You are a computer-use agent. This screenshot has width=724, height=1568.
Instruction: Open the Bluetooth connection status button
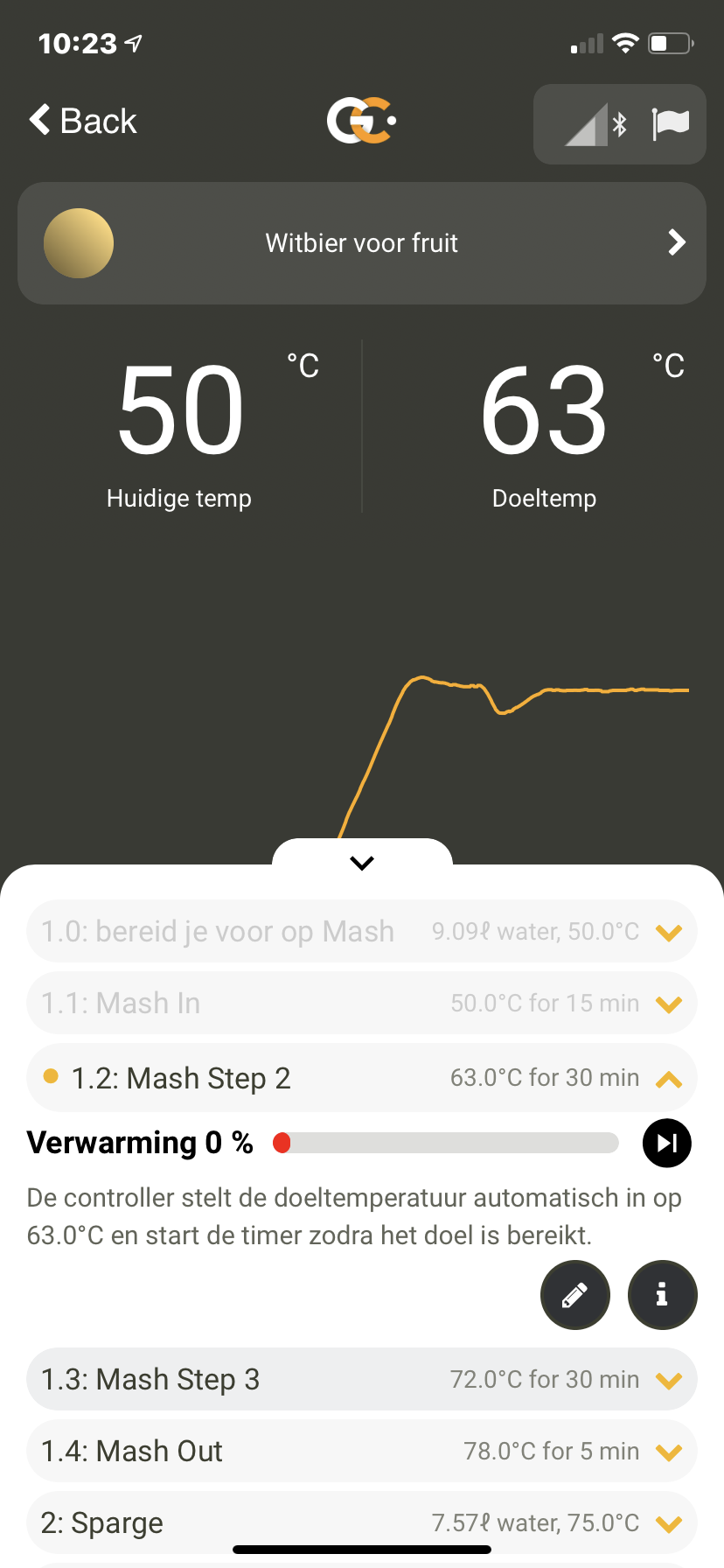coord(619,124)
